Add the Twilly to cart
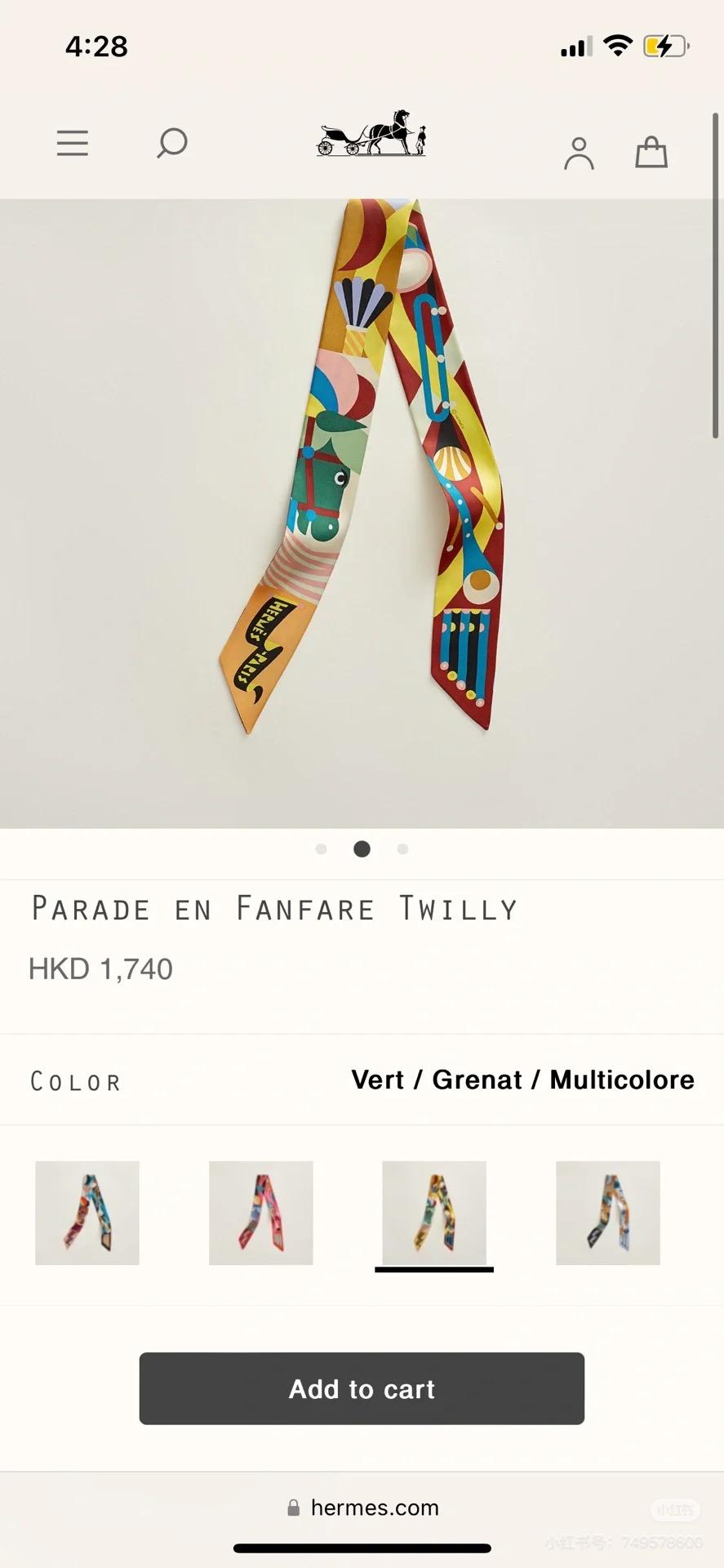 point(362,1388)
